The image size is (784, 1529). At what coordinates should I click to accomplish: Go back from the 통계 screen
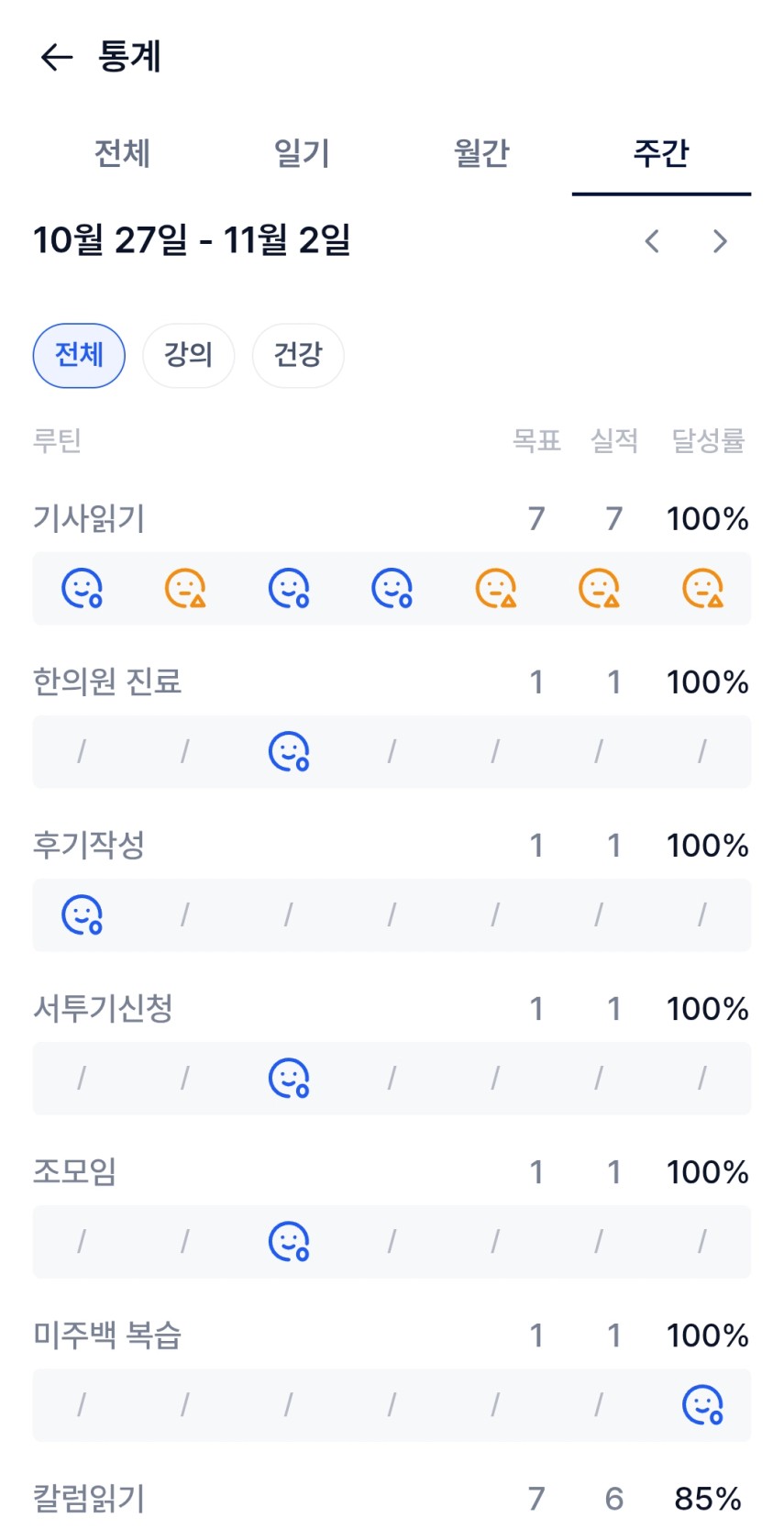(56, 58)
